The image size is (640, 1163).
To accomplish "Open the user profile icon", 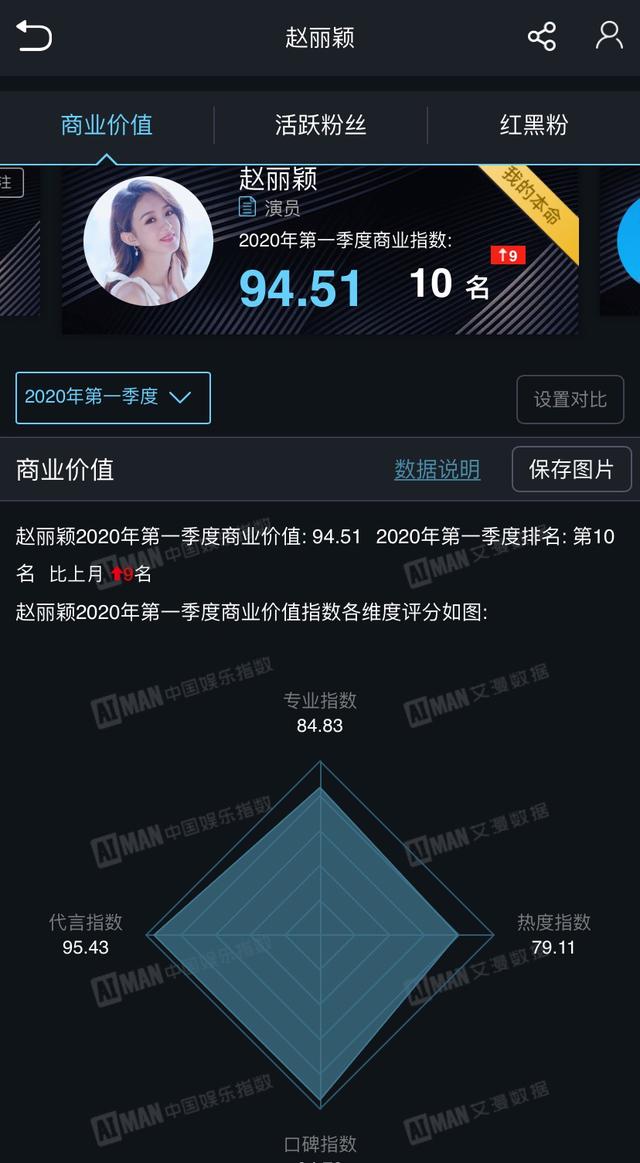I will 609,37.
